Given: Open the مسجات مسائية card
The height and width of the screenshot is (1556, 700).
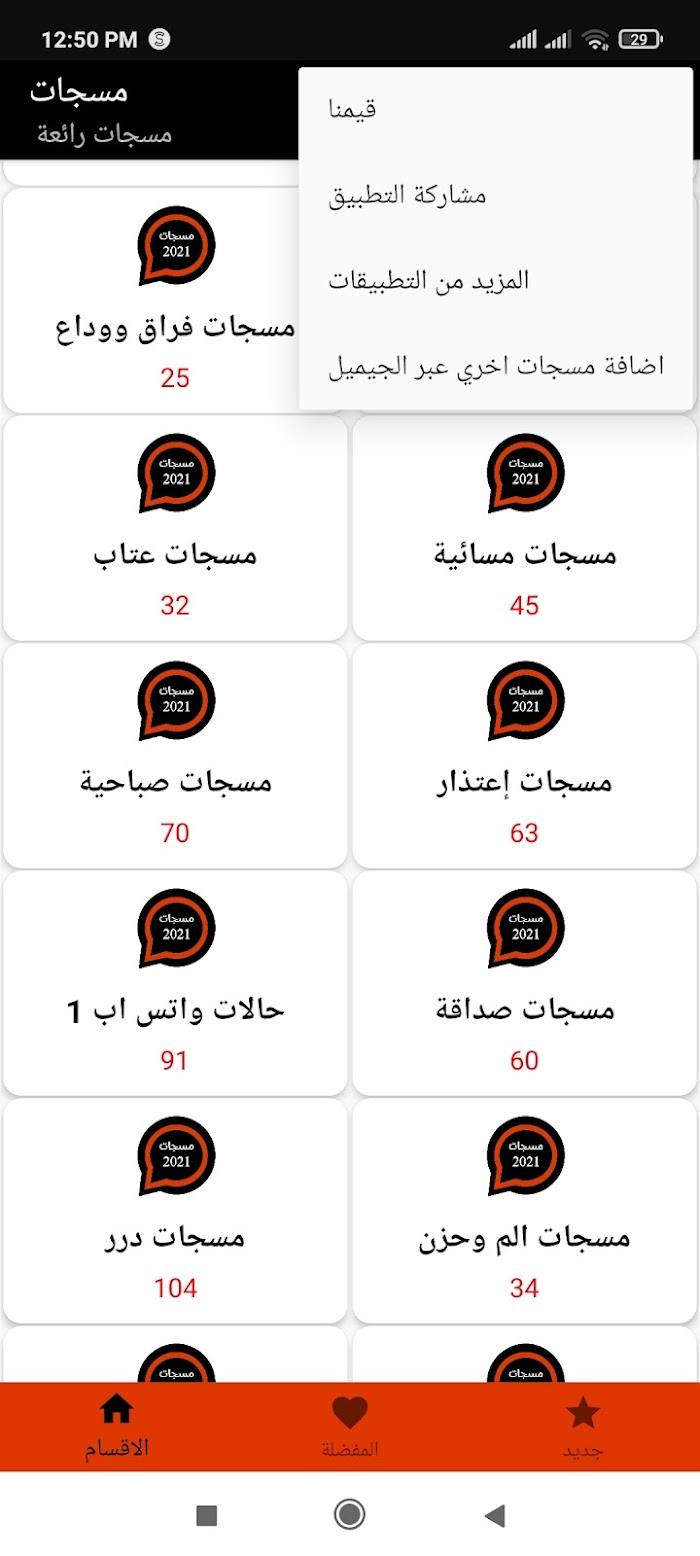Looking at the screenshot, I should tap(525, 528).
